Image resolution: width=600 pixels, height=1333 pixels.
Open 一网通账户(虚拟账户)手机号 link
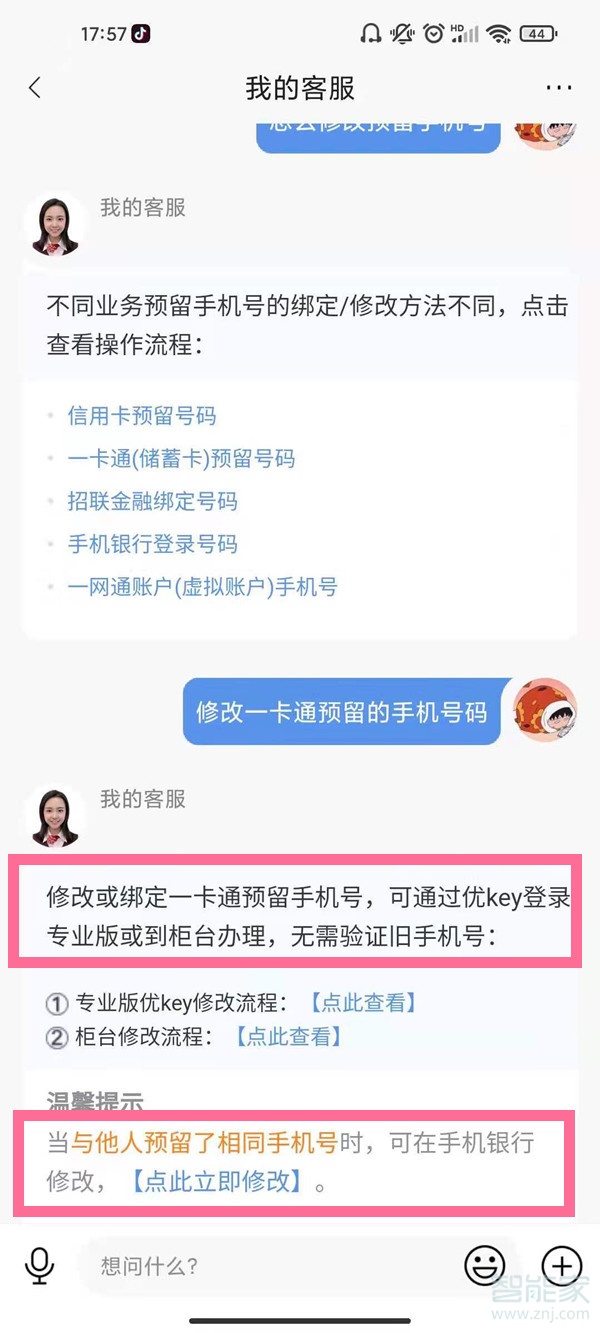click(x=202, y=587)
